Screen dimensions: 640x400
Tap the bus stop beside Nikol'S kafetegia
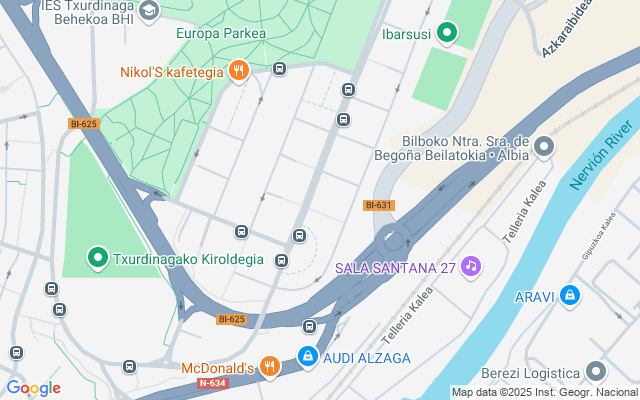(x=279, y=69)
